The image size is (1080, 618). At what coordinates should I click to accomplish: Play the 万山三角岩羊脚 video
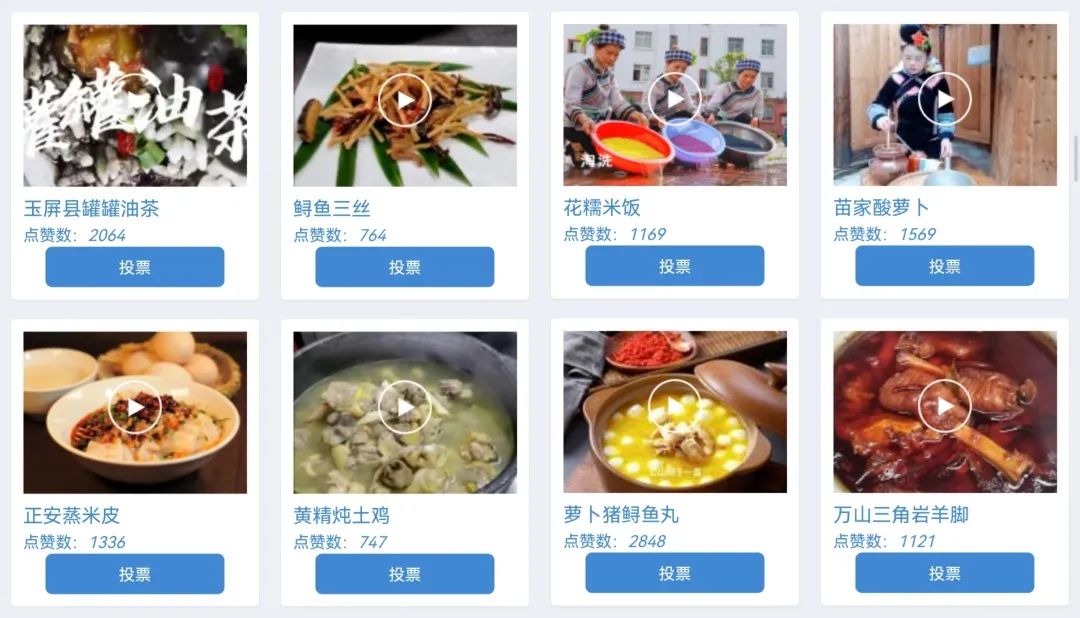[x=945, y=406]
